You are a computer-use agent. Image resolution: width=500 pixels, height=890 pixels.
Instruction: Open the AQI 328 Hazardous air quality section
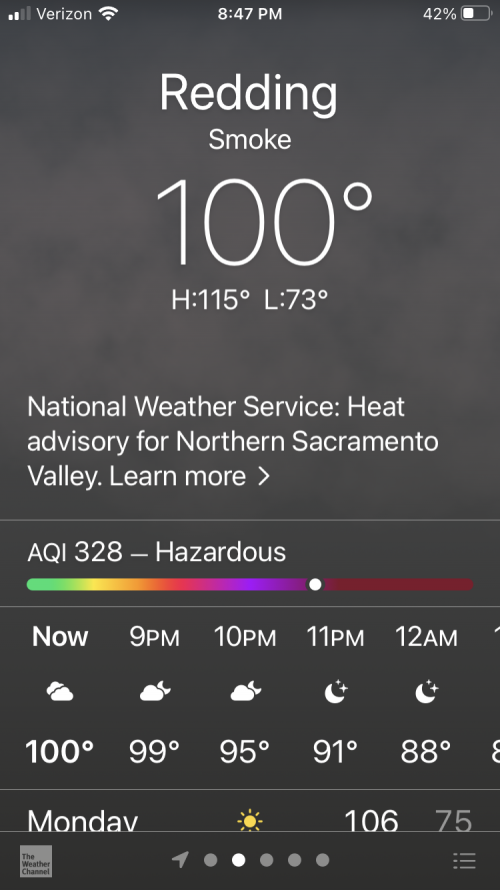coord(250,564)
